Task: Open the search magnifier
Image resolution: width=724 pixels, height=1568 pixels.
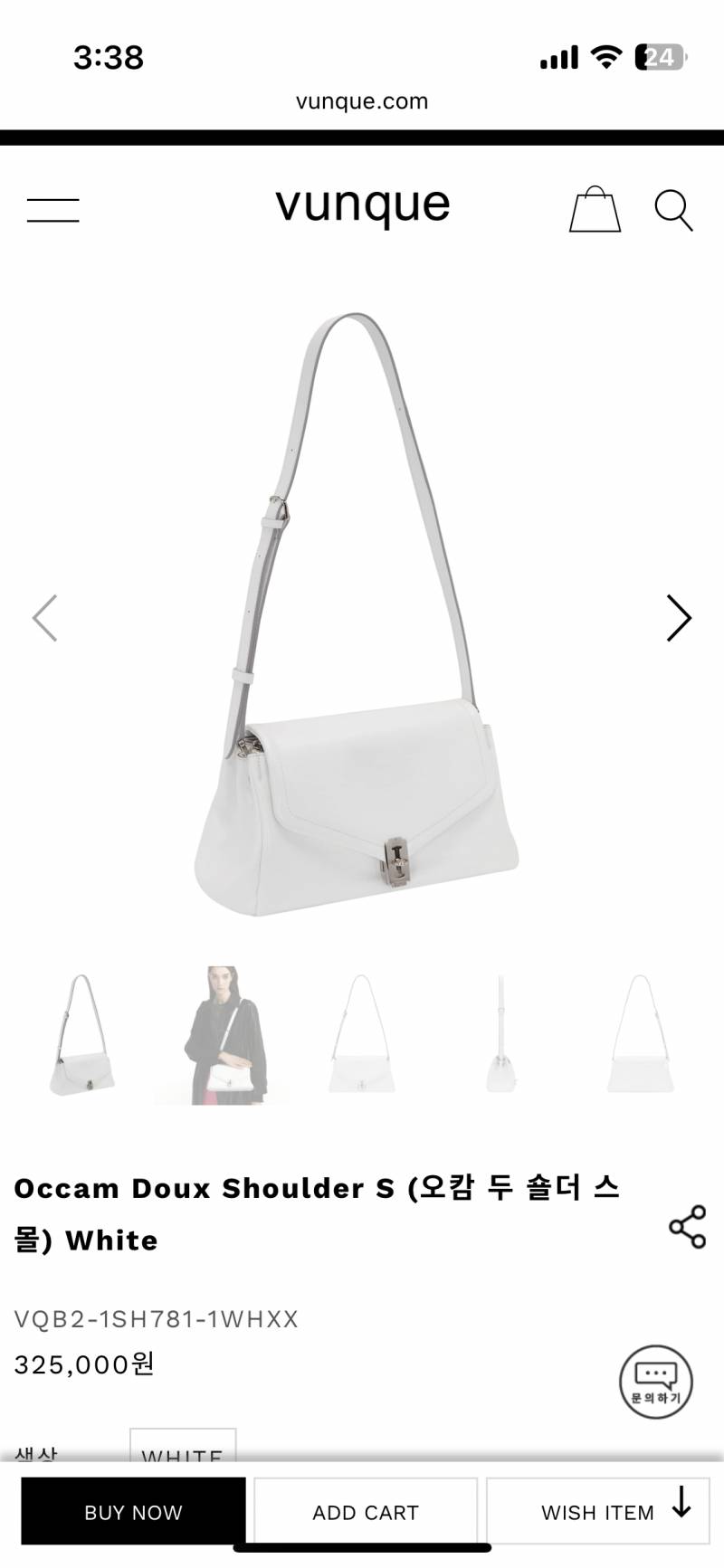Action: point(673,210)
